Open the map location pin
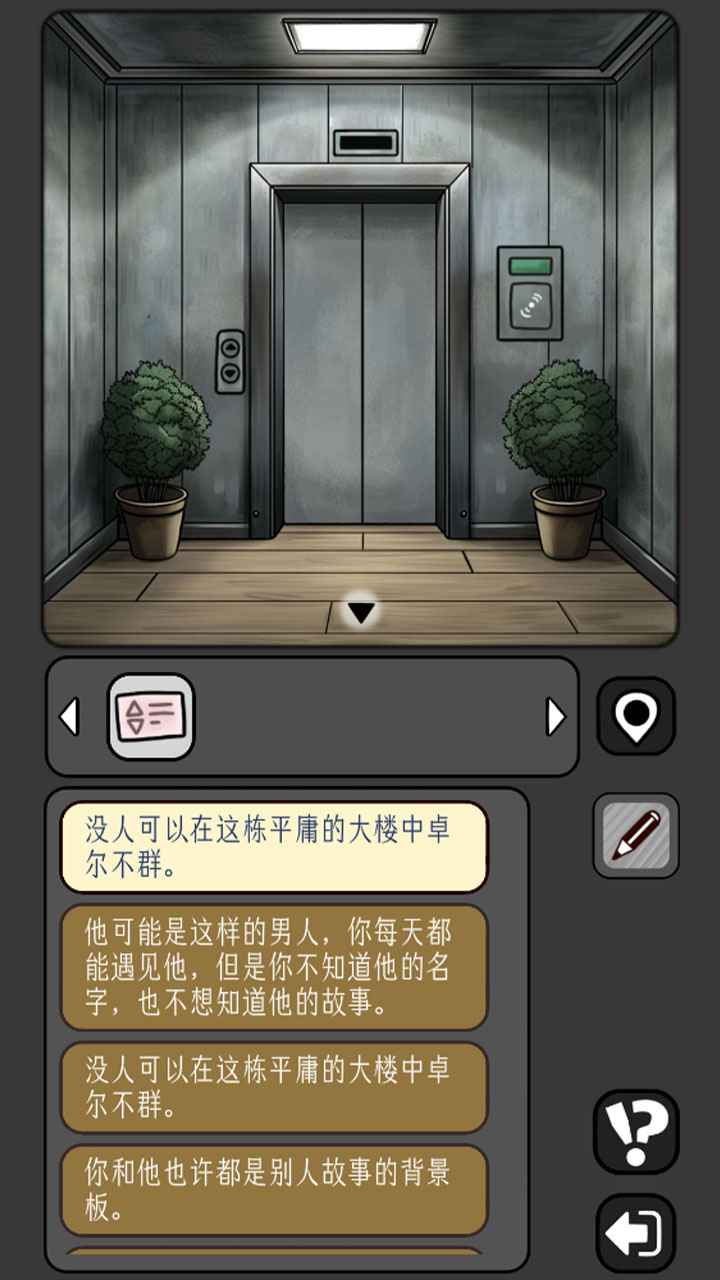 point(636,716)
